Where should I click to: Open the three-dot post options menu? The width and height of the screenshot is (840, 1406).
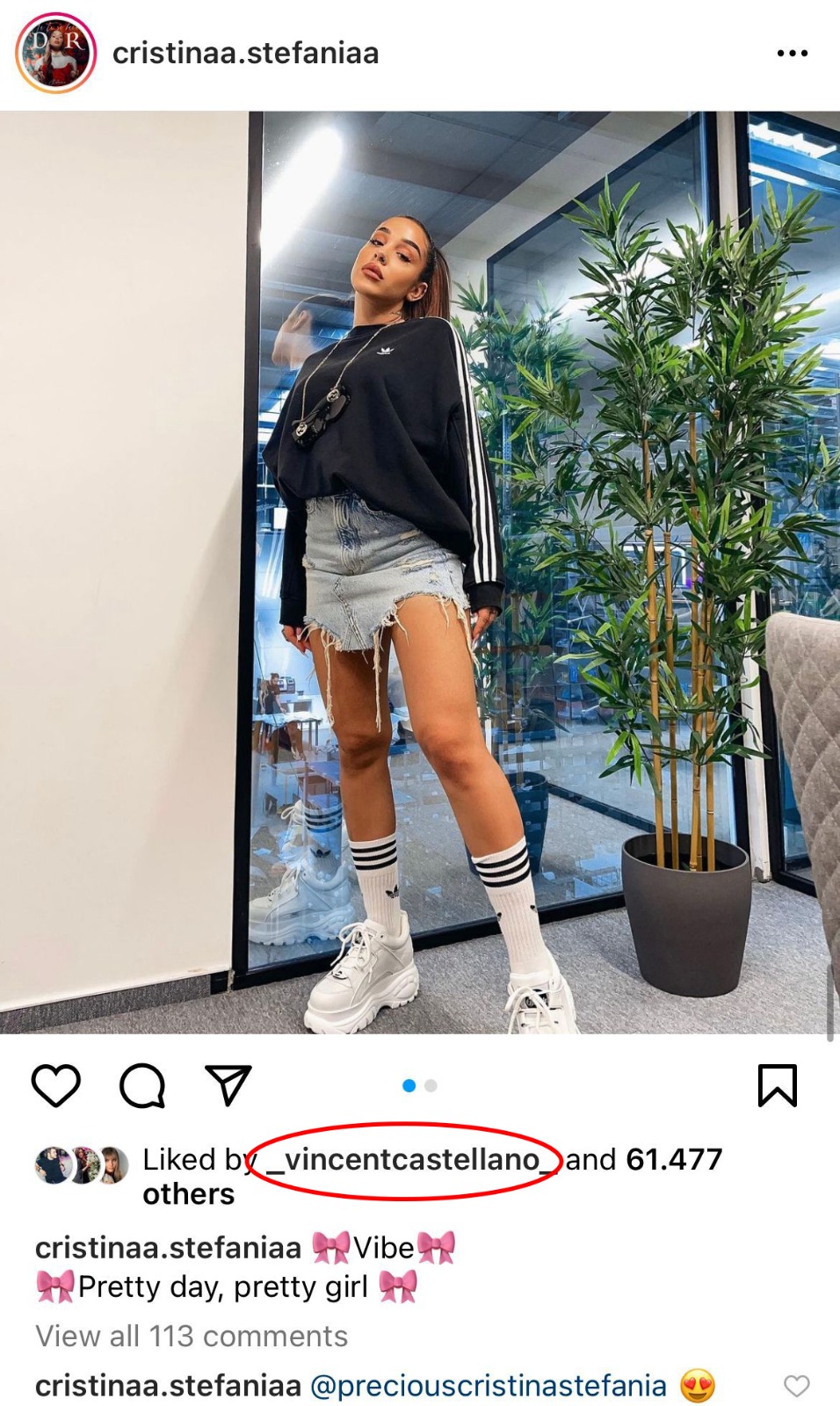click(x=792, y=54)
